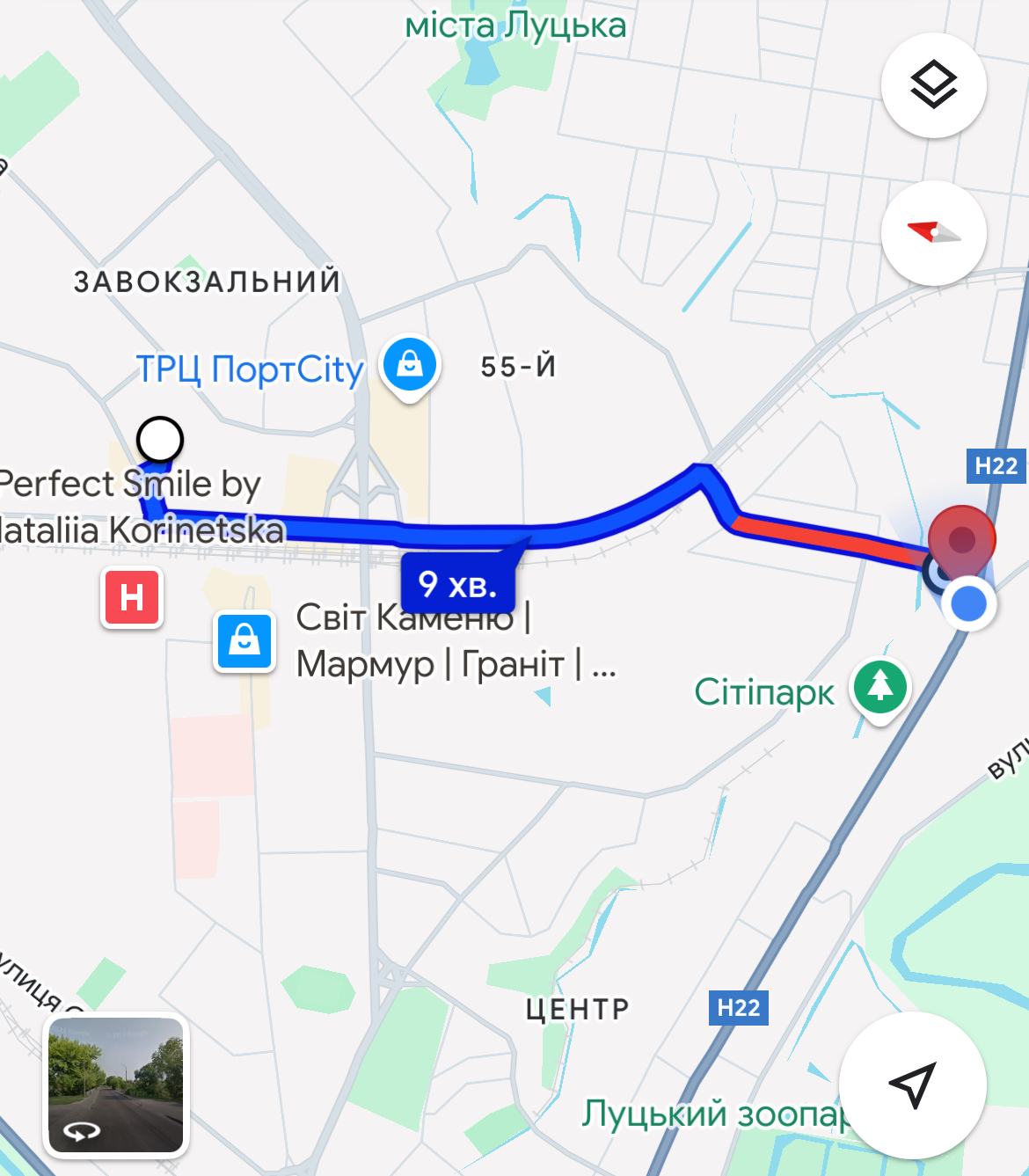The width and height of the screenshot is (1029, 1176).
Task: Center map on my location
Action: click(912, 1085)
